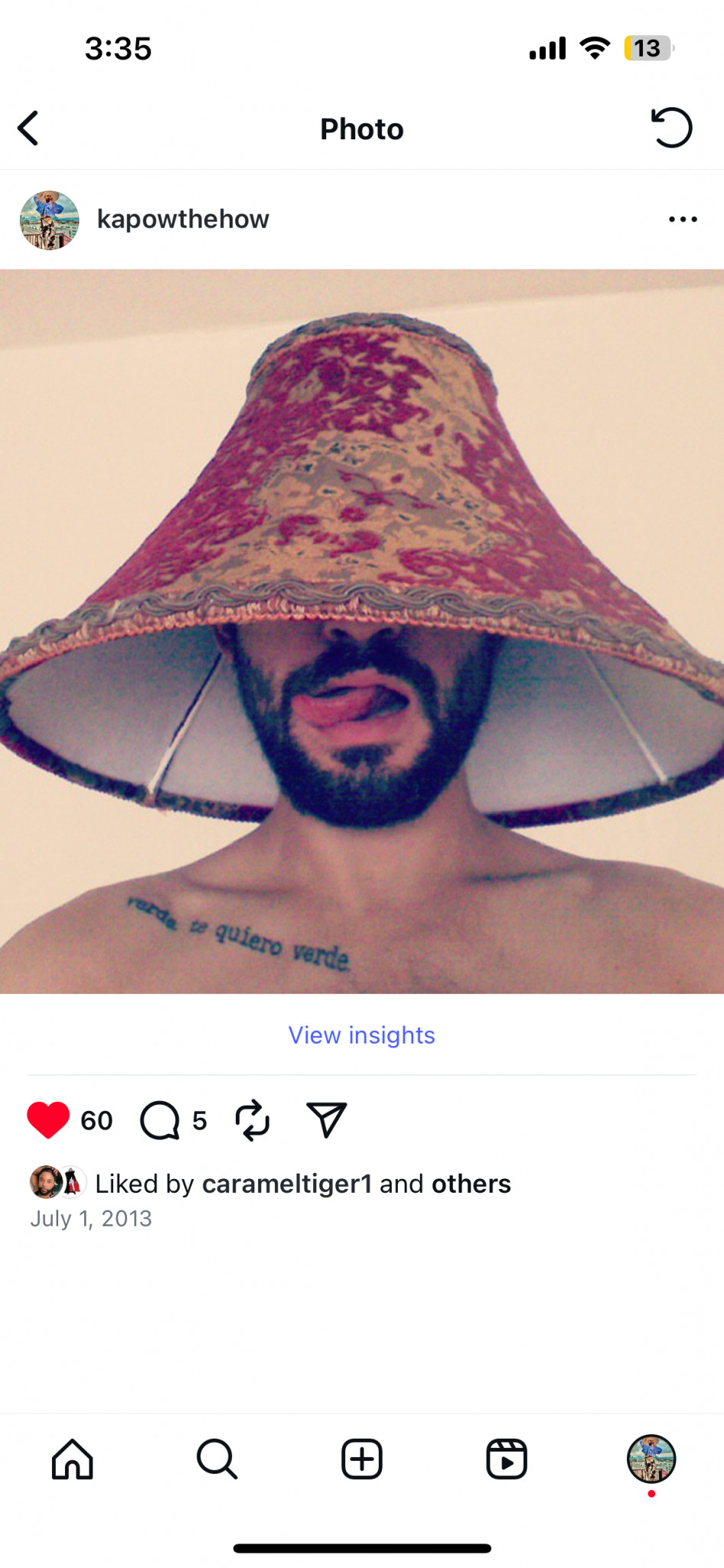Image resolution: width=724 pixels, height=1568 pixels.
Task: Go back from the Photo screen
Action: (x=29, y=129)
